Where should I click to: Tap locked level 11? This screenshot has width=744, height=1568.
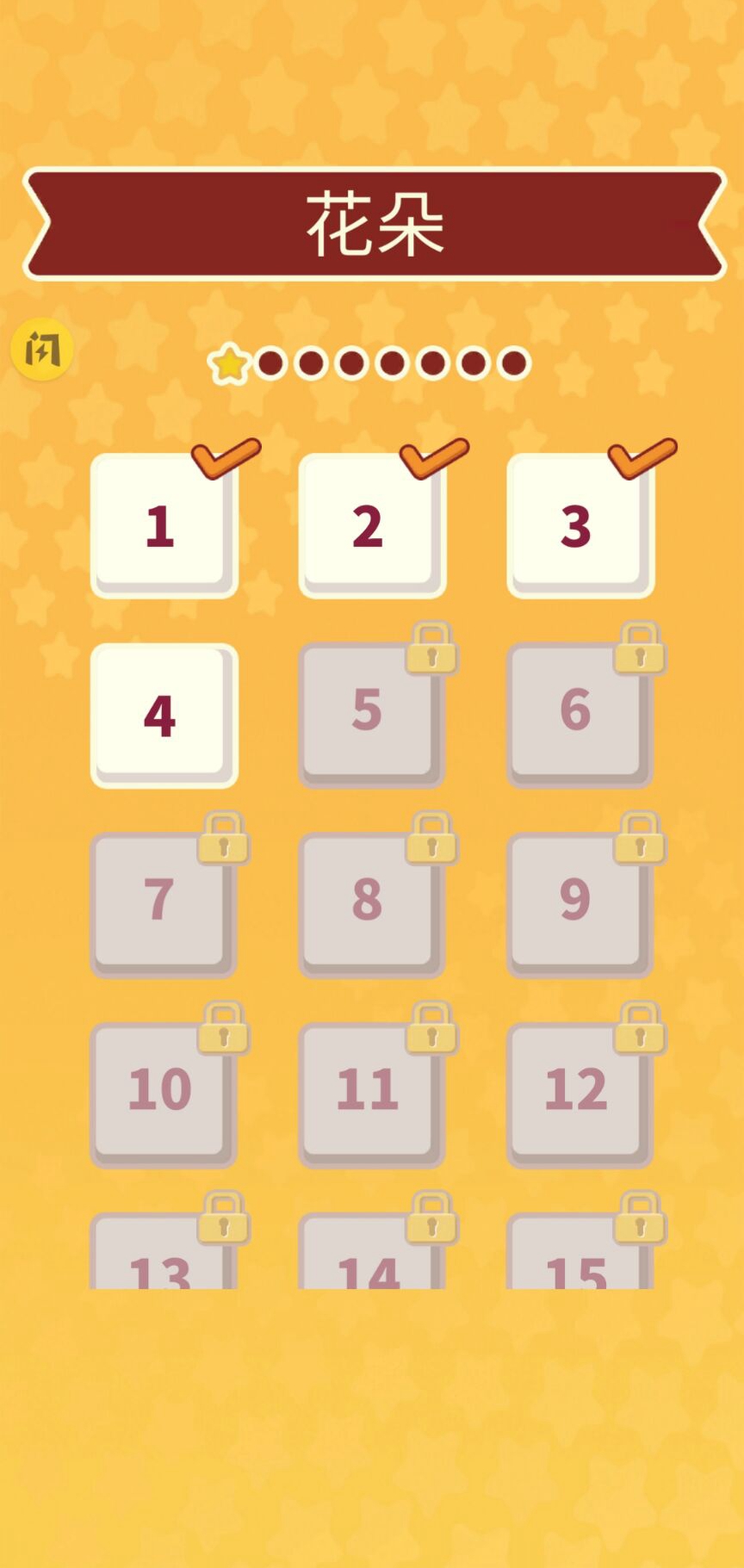pyautogui.click(x=370, y=1093)
